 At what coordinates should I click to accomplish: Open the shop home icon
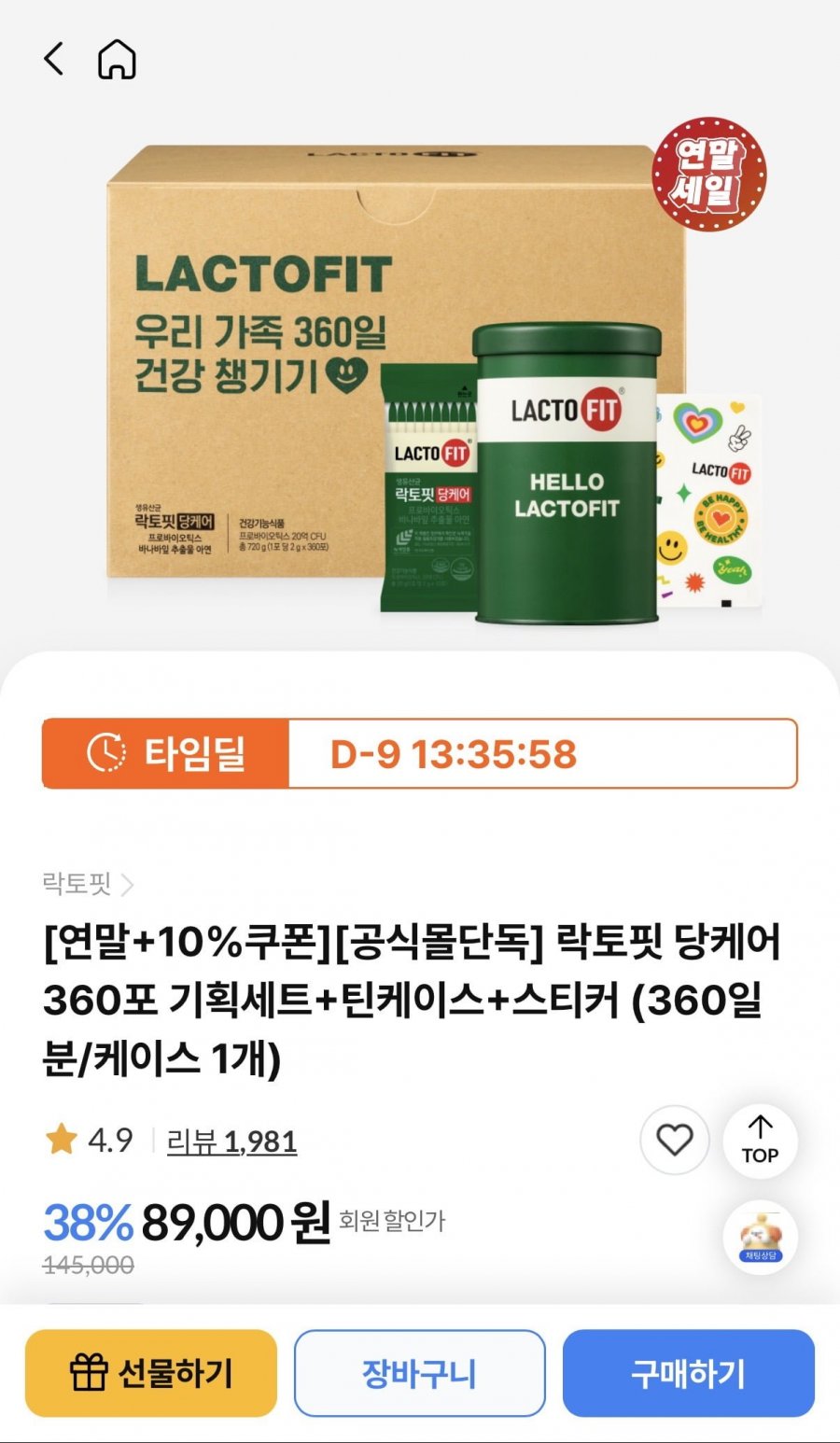pyautogui.click(x=117, y=61)
